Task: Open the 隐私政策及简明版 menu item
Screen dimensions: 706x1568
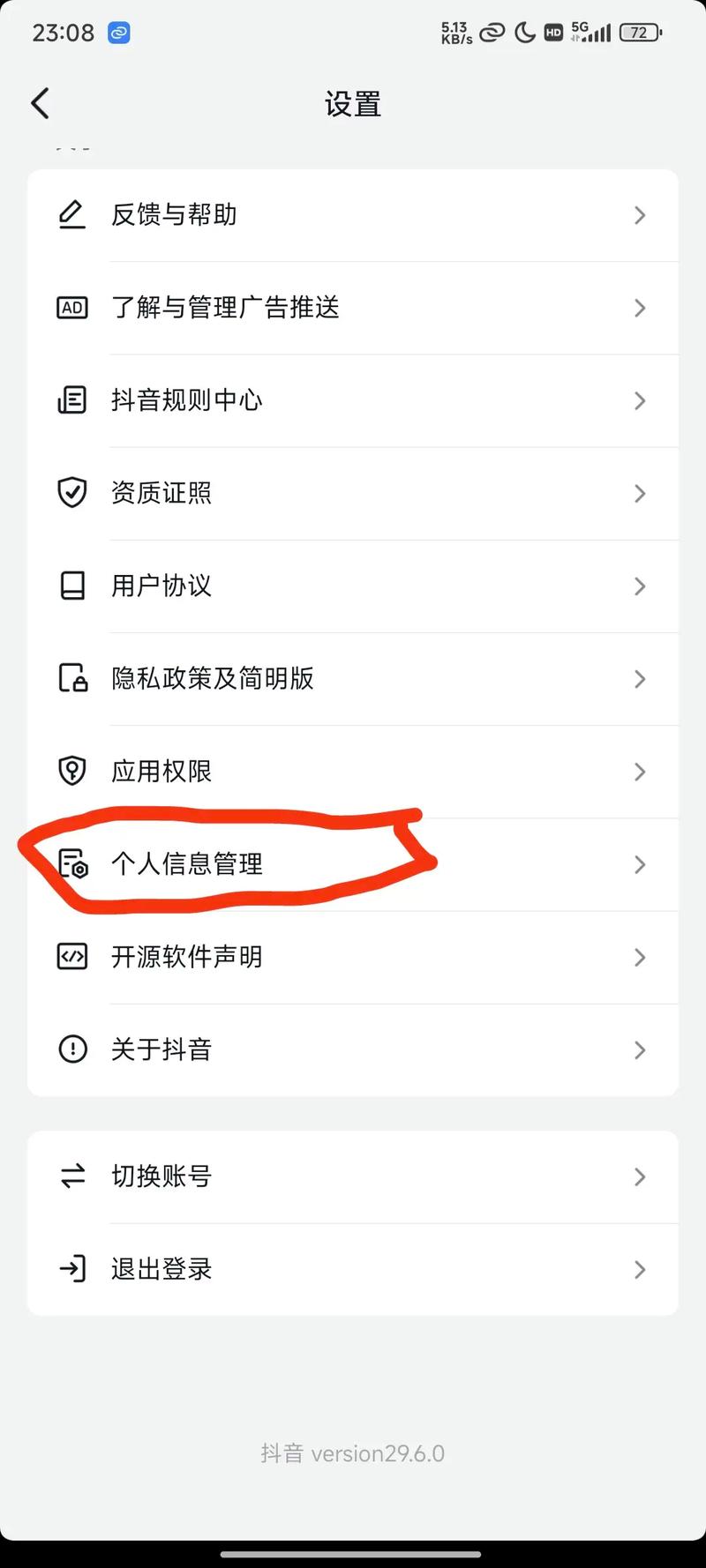Action: pos(353,678)
